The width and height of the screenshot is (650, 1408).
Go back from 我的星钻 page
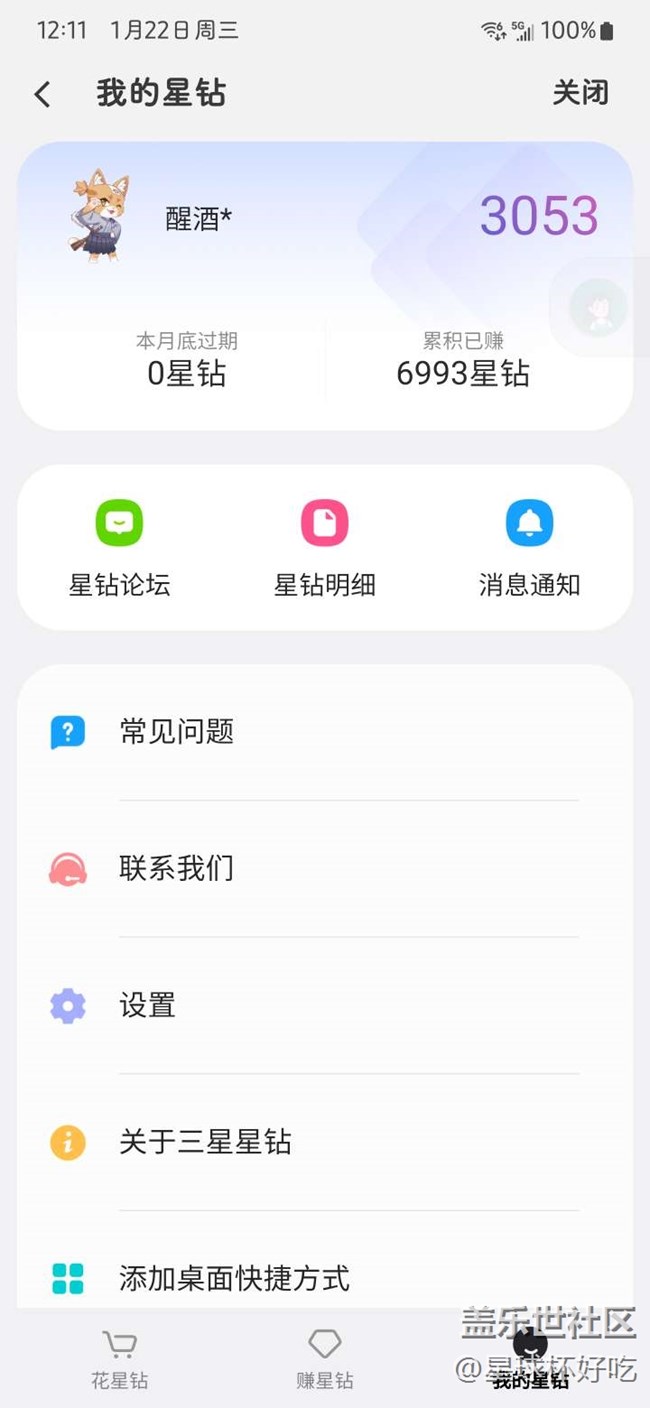[x=42, y=94]
